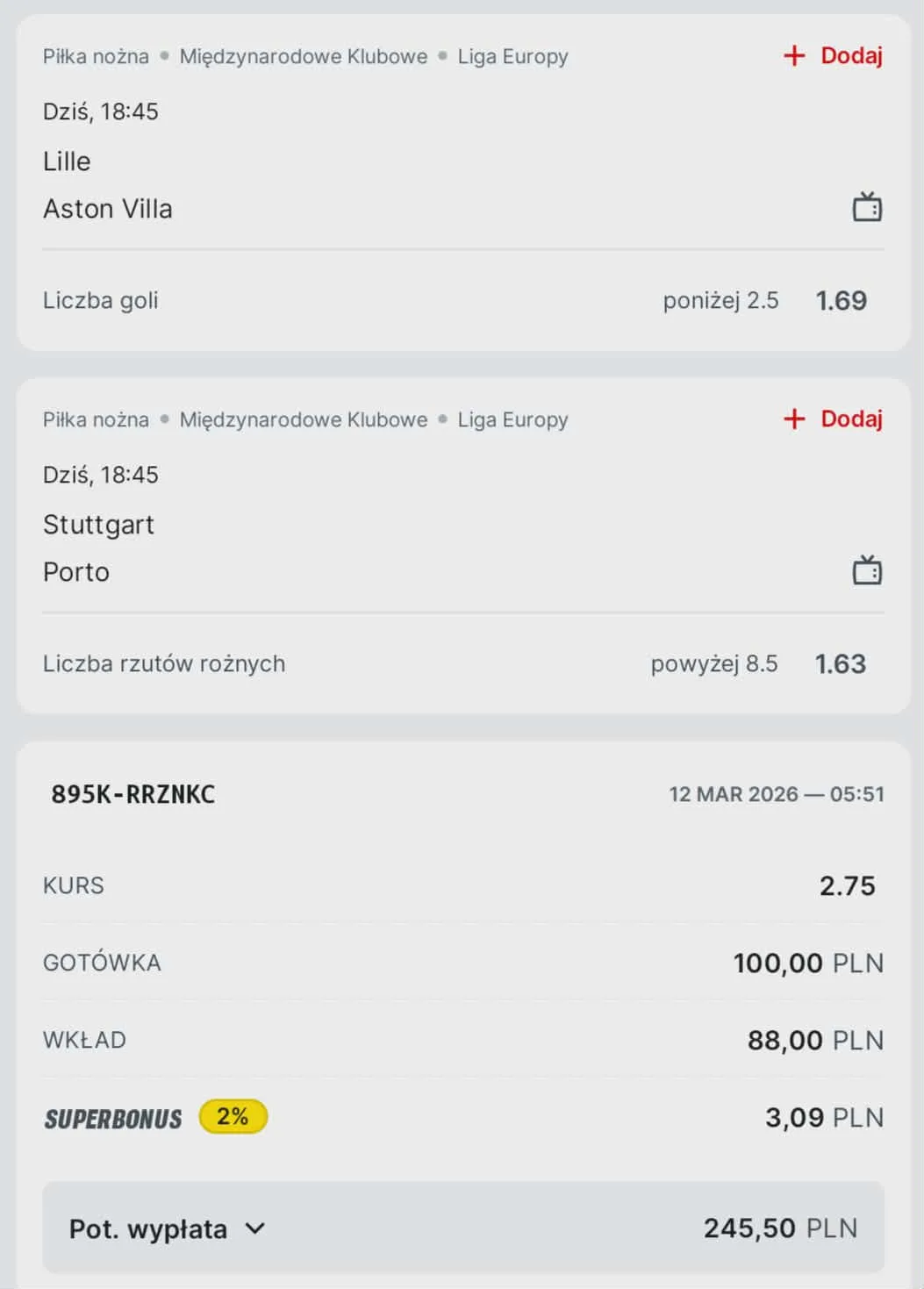Select the Międzynarodowe Klubowe section

[x=303, y=55]
